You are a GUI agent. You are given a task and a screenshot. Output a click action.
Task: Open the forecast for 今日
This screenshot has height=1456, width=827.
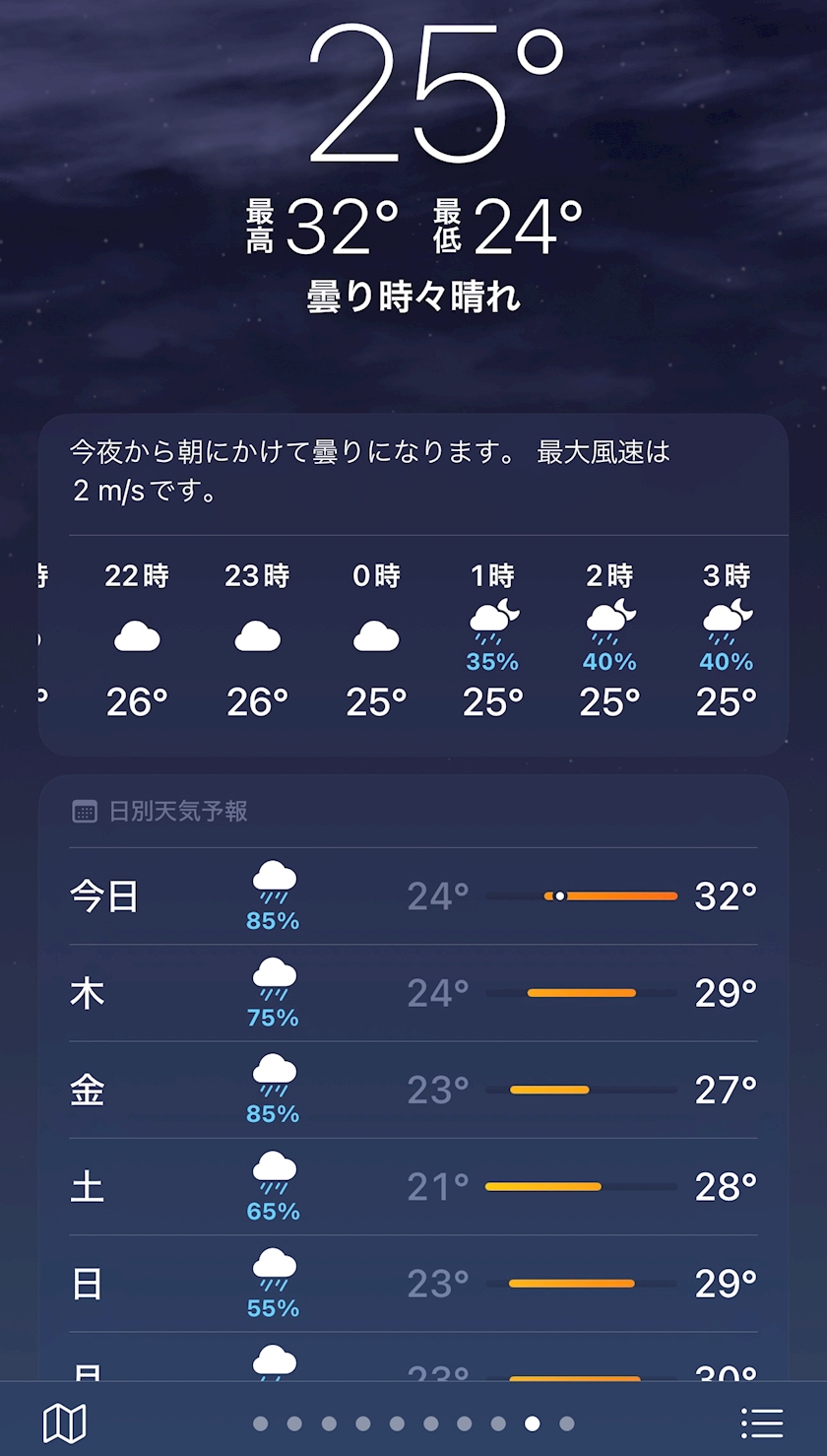(413, 896)
